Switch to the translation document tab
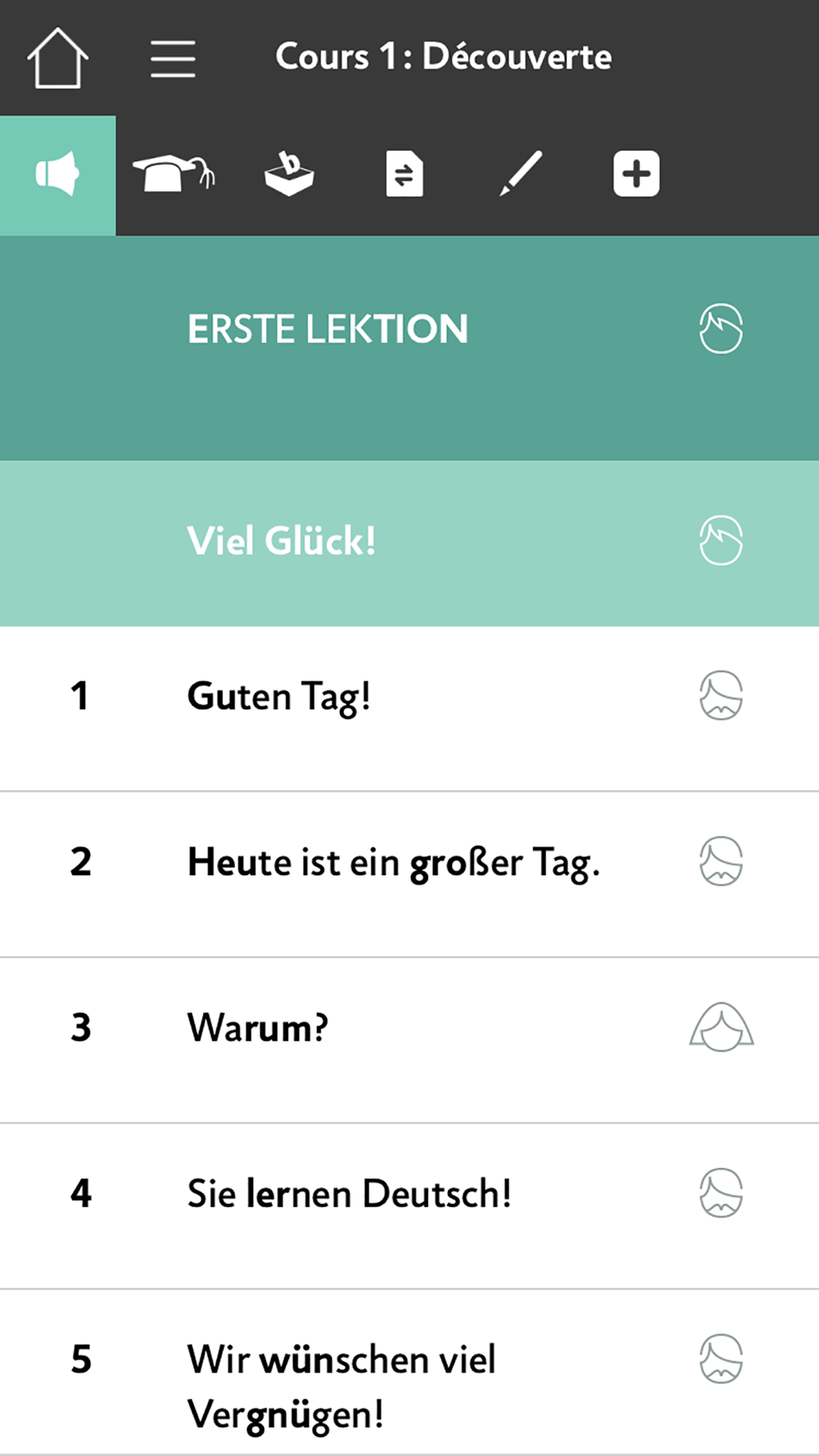Image resolution: width=819 pixels, height=1456 pixels. [x=405, y=174]
